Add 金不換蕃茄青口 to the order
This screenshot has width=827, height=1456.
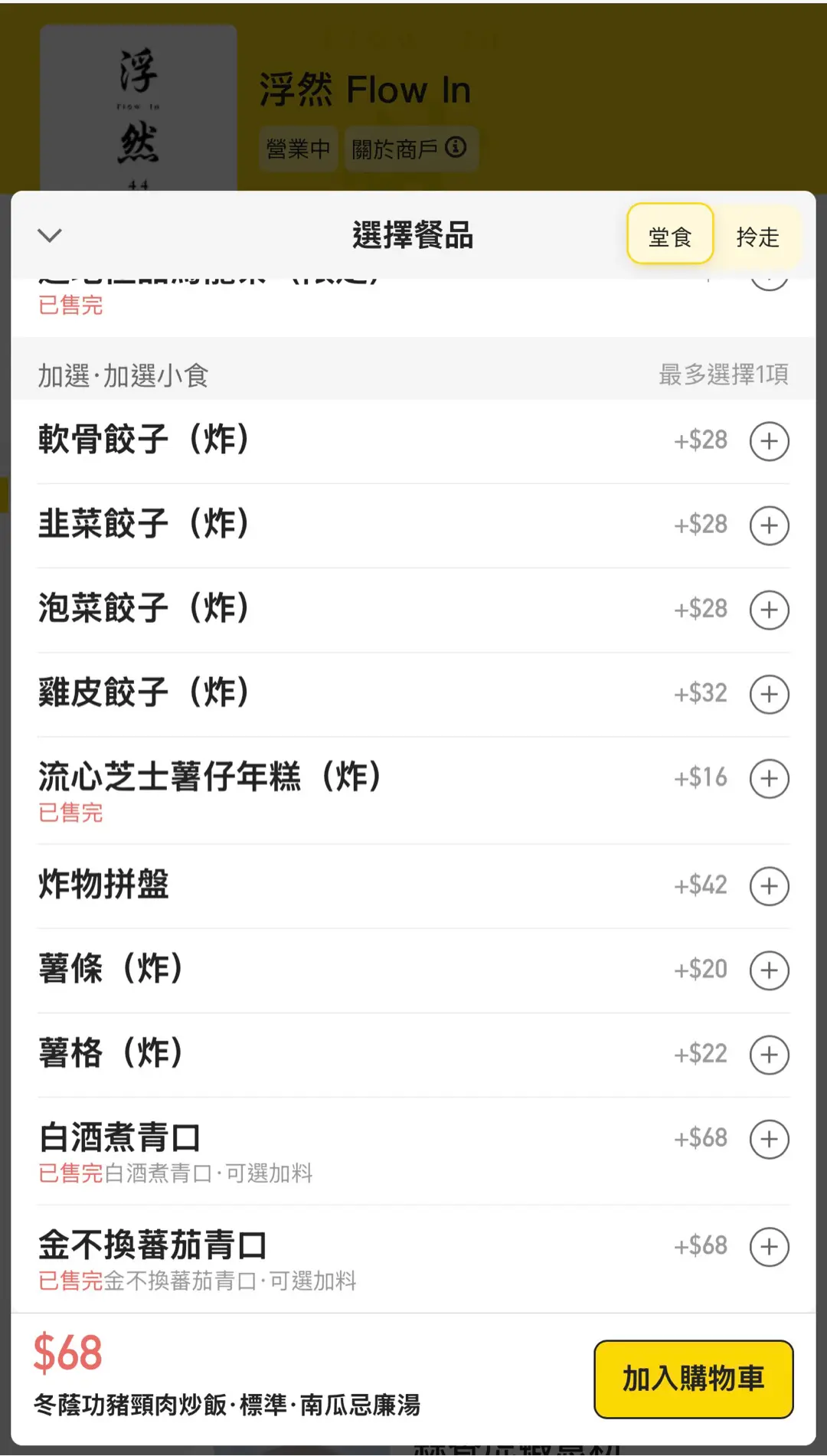point(770,1246)
